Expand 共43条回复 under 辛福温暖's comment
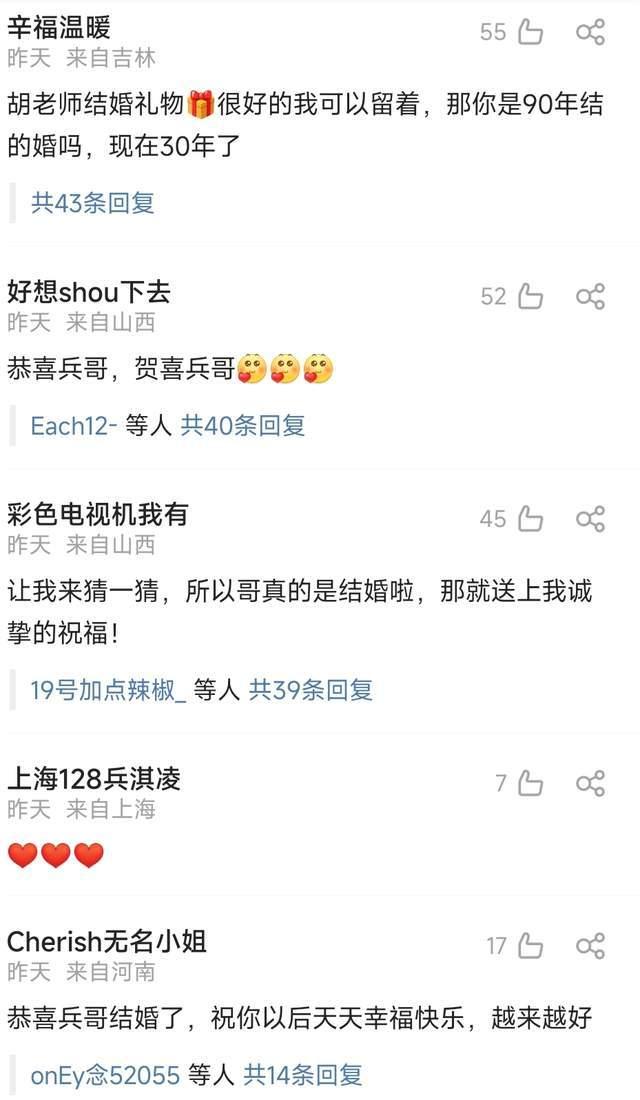 (x=93, y=203)
